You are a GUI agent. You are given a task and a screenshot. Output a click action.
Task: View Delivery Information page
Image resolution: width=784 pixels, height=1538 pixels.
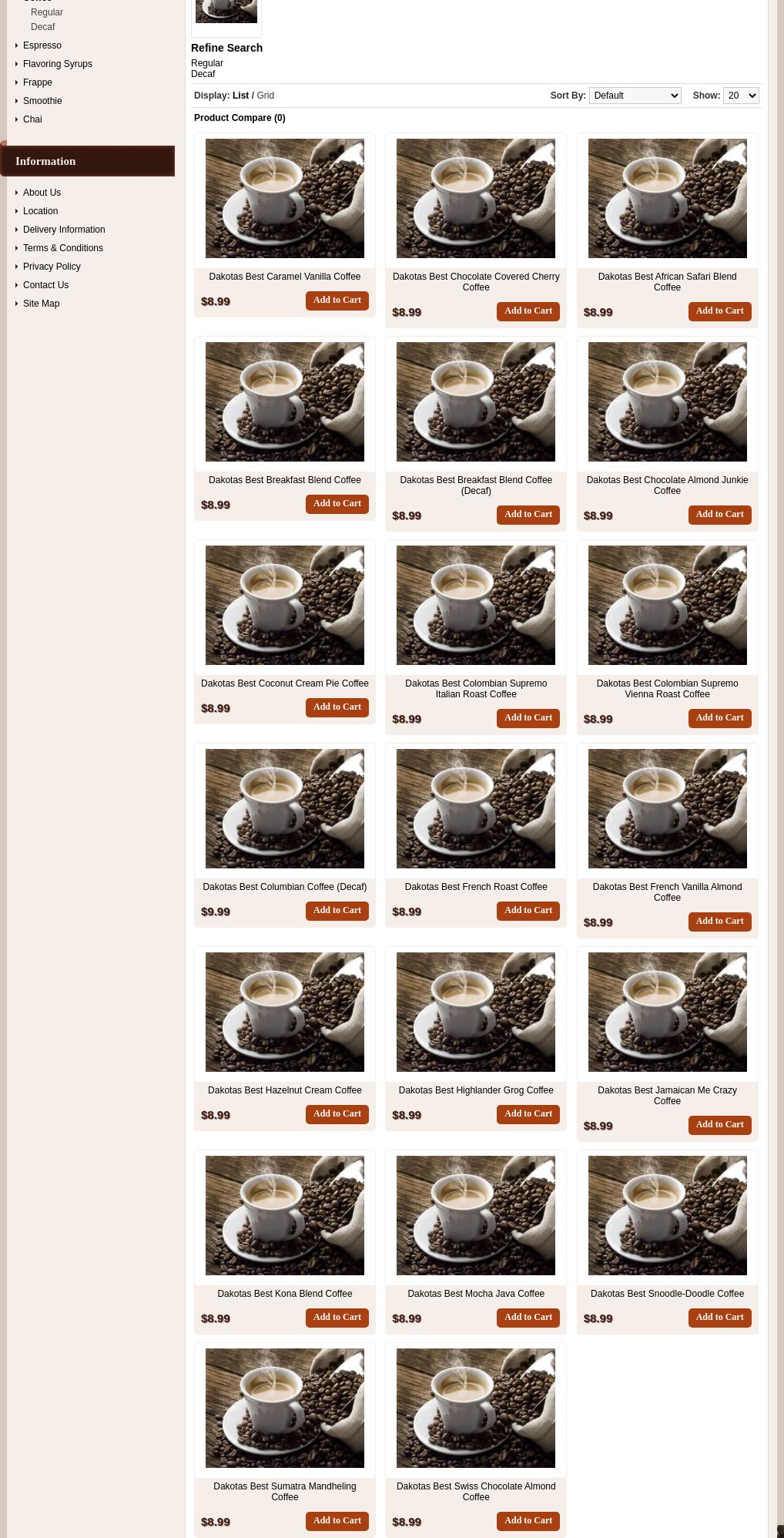click(x=64, y=230)
